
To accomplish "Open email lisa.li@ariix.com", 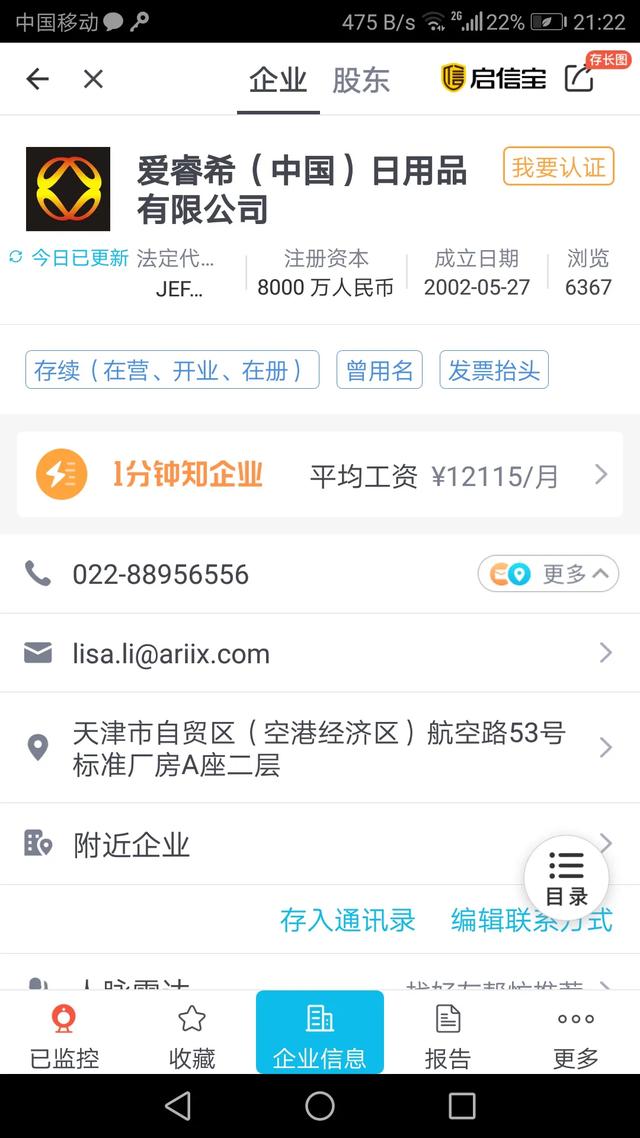I will pyautogui.click(x=171, y=653).
